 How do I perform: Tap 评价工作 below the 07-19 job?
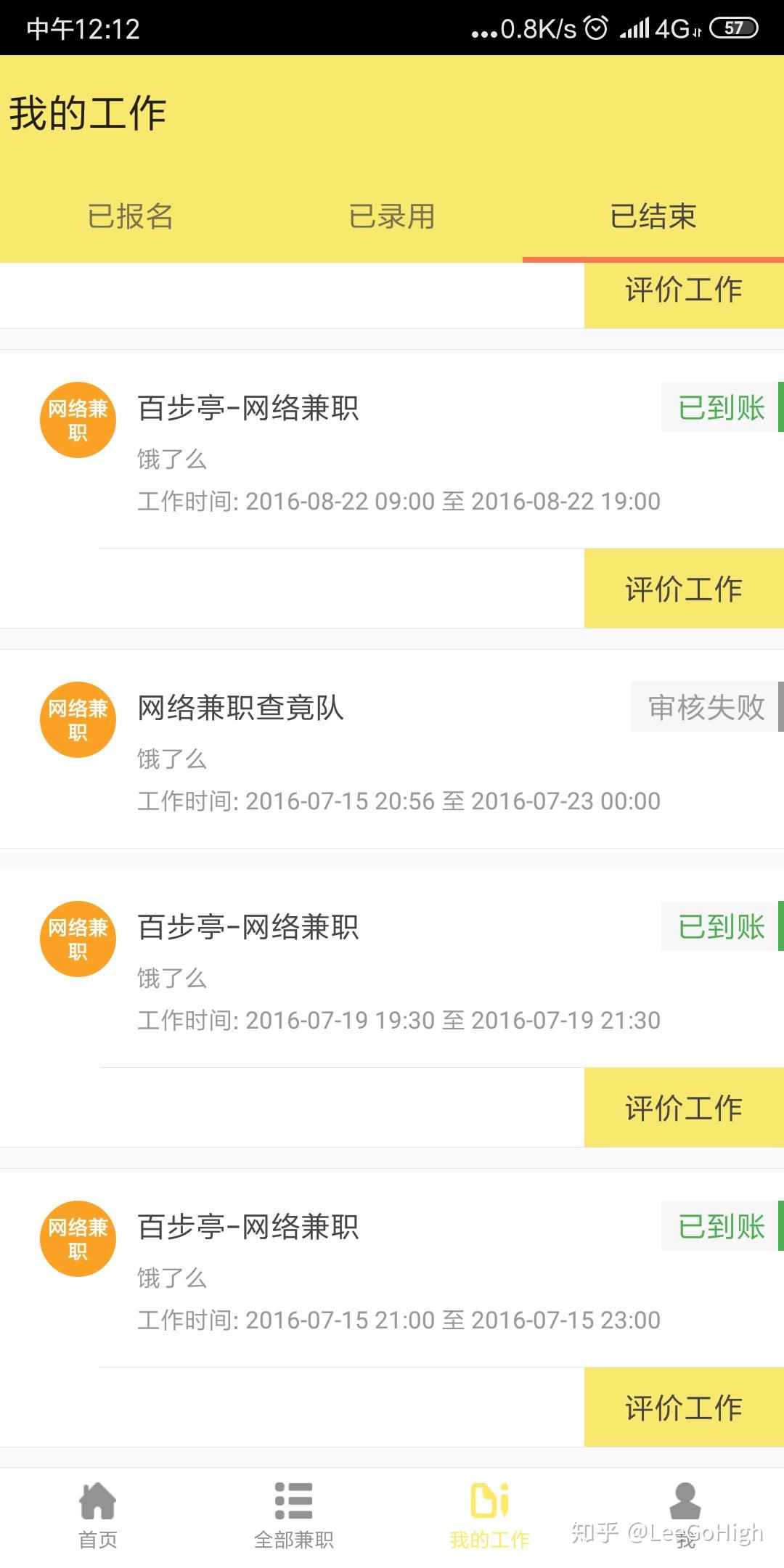[682, 1108]
